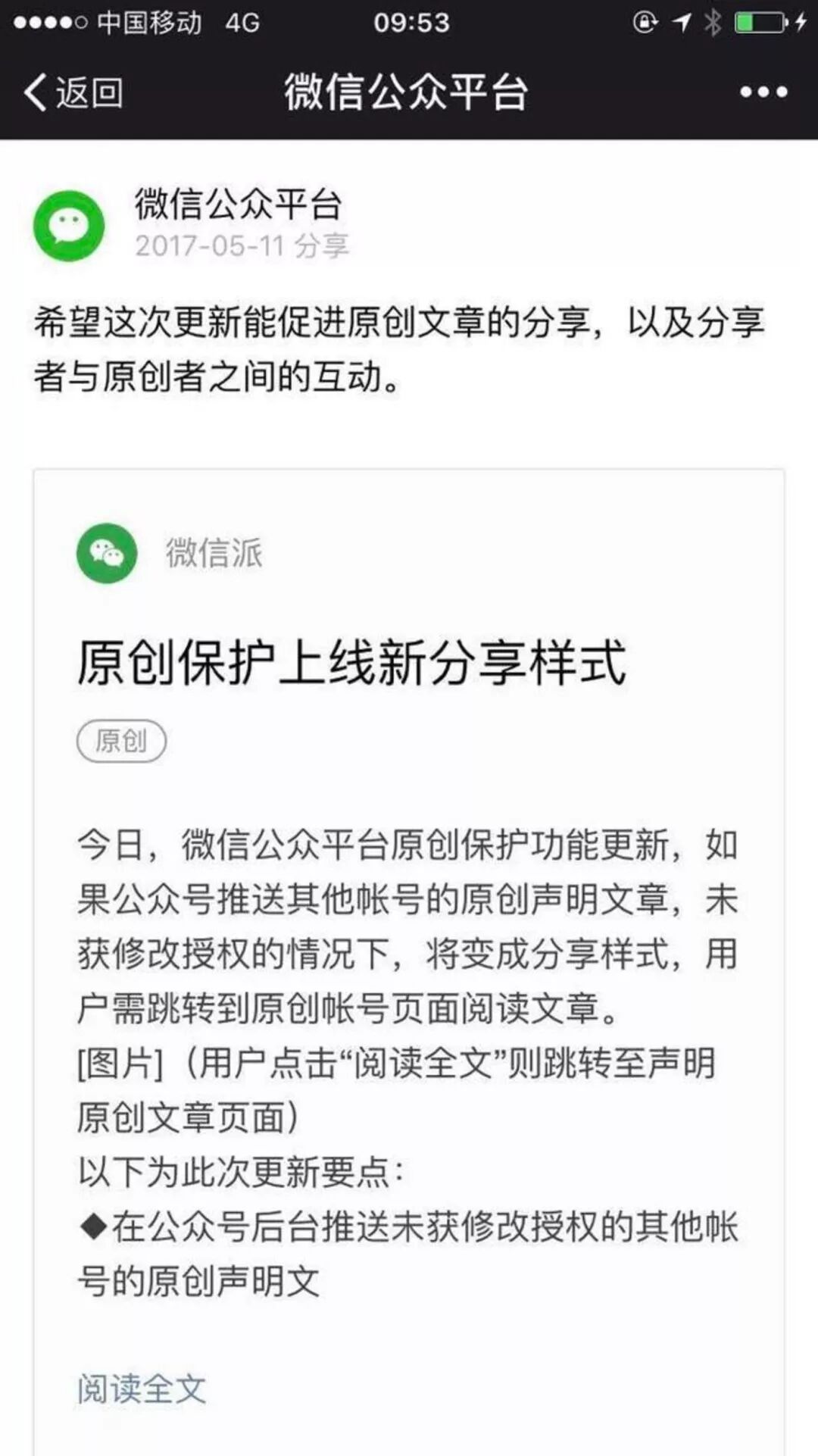
Task: Tap the 微信公众平台 account name
Action: click(238, 205)
